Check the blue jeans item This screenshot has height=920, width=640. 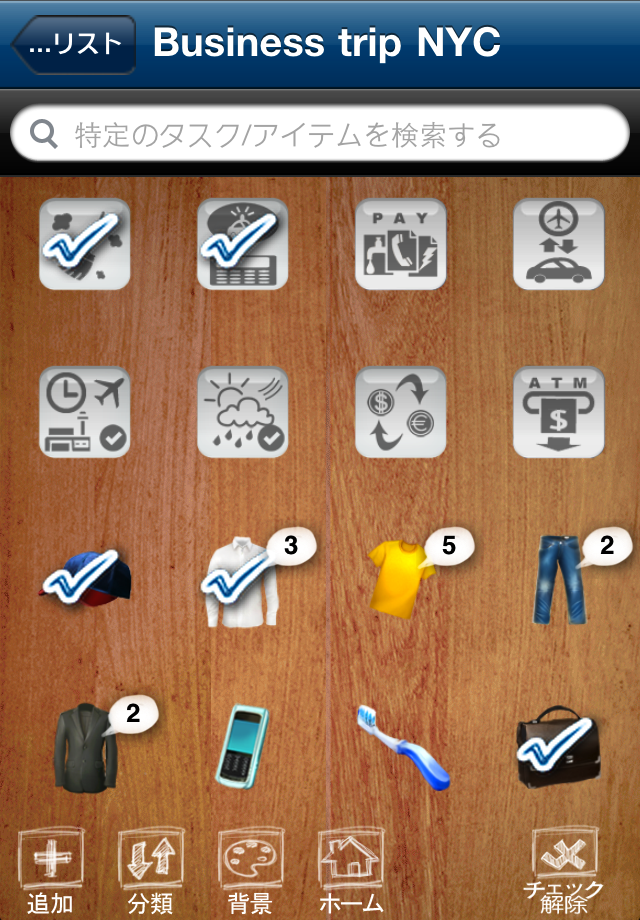[x=558, y=580]
